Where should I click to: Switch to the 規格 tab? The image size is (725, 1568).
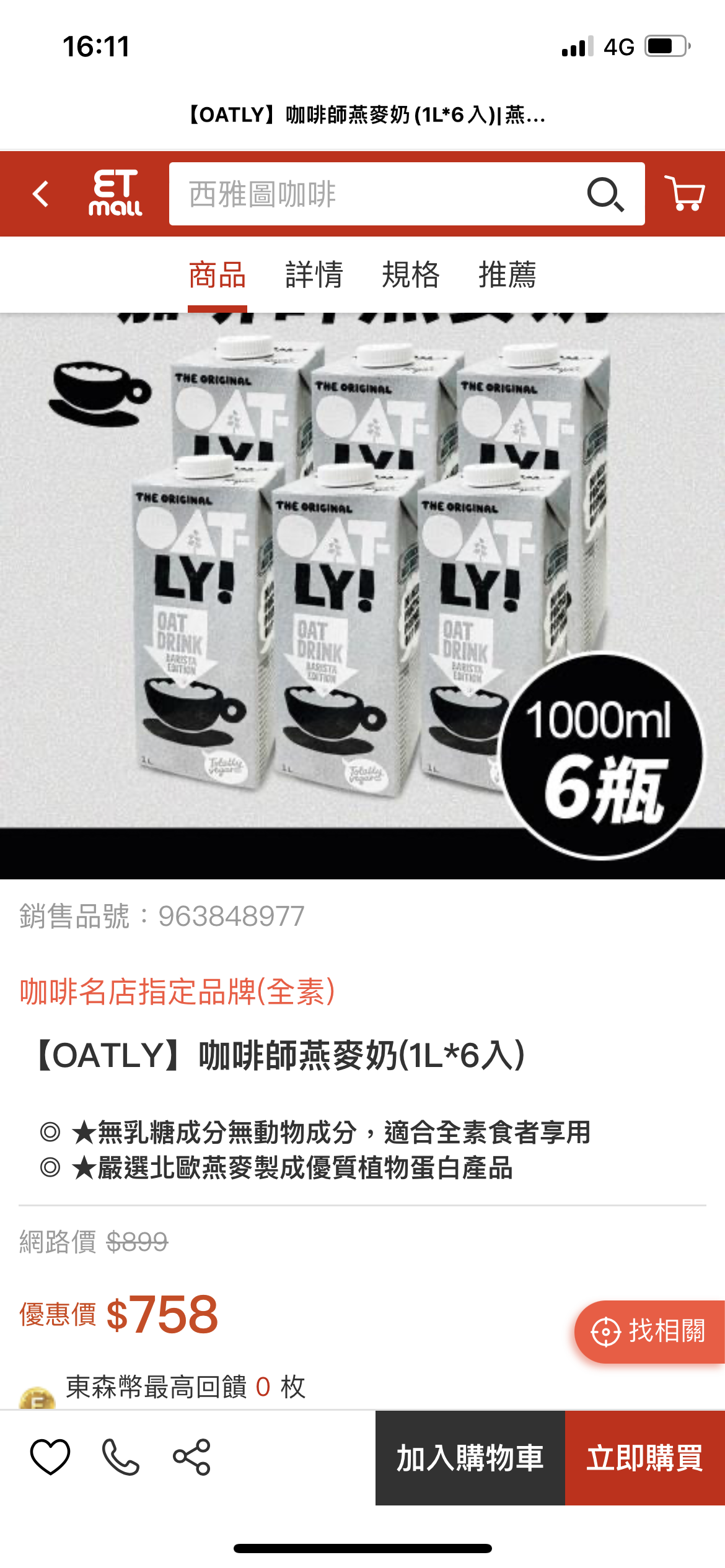pyautogui.click(x=411, y=275)
